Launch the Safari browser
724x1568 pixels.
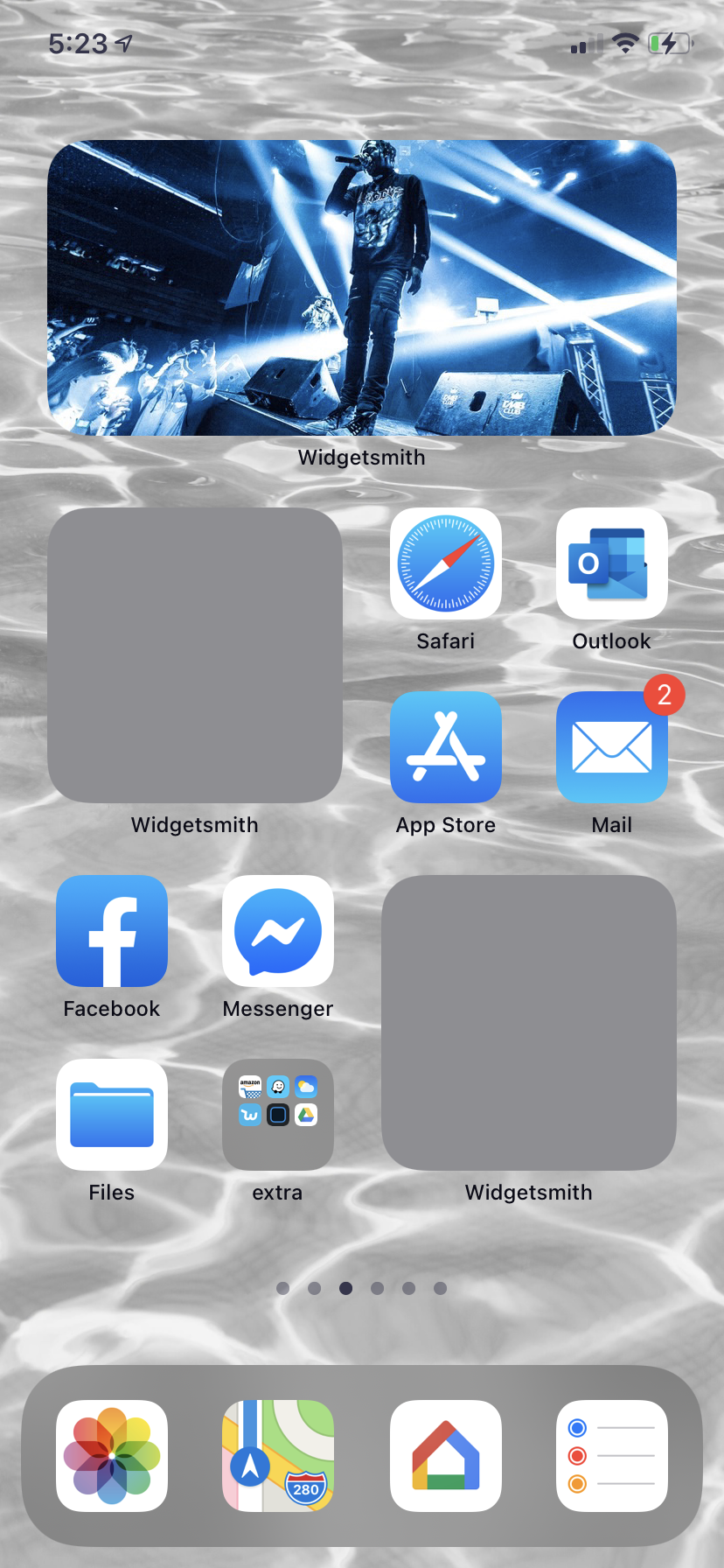446,563
